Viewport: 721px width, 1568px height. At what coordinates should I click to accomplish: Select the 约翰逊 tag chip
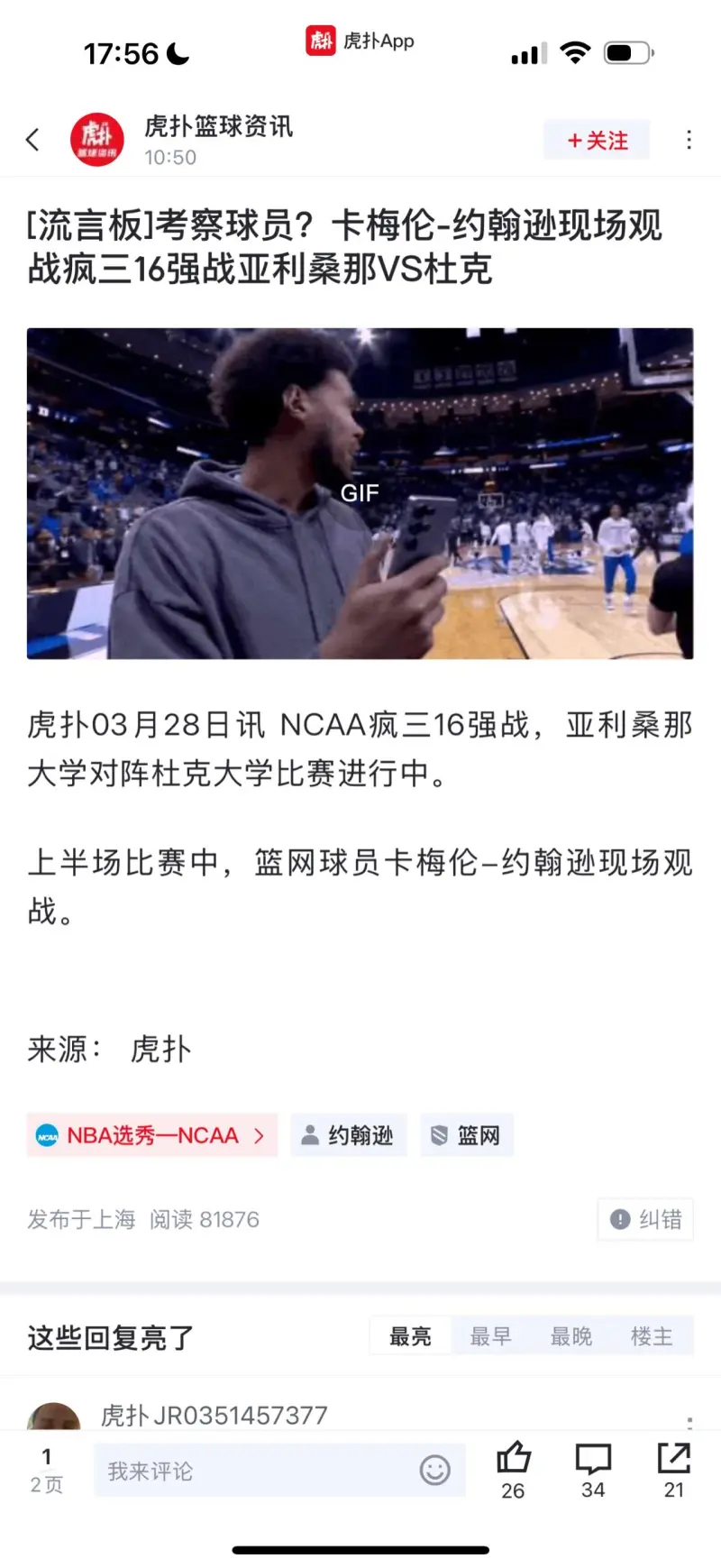349,1135
